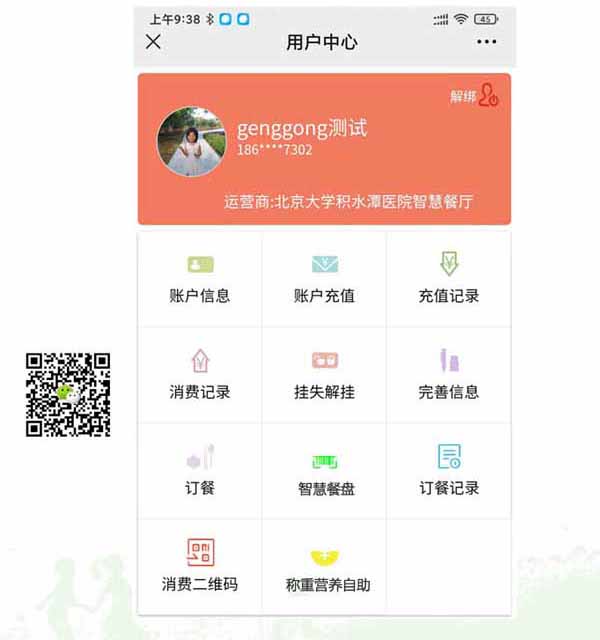View 充值记录 recharge history
This screenshot has height=640, width=600.
tap(449, 278)
